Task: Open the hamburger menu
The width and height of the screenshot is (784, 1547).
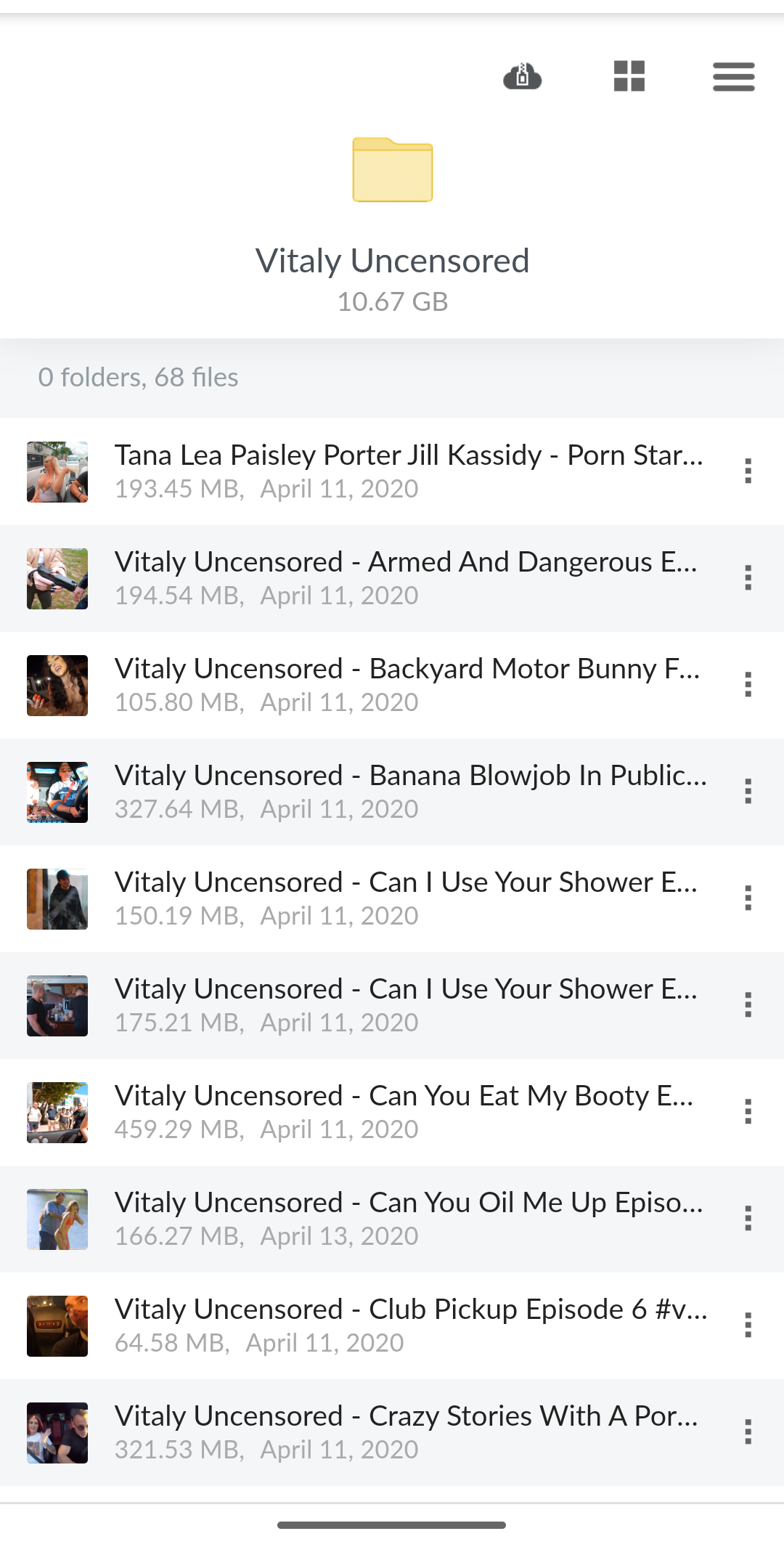Action: [733, 76]
